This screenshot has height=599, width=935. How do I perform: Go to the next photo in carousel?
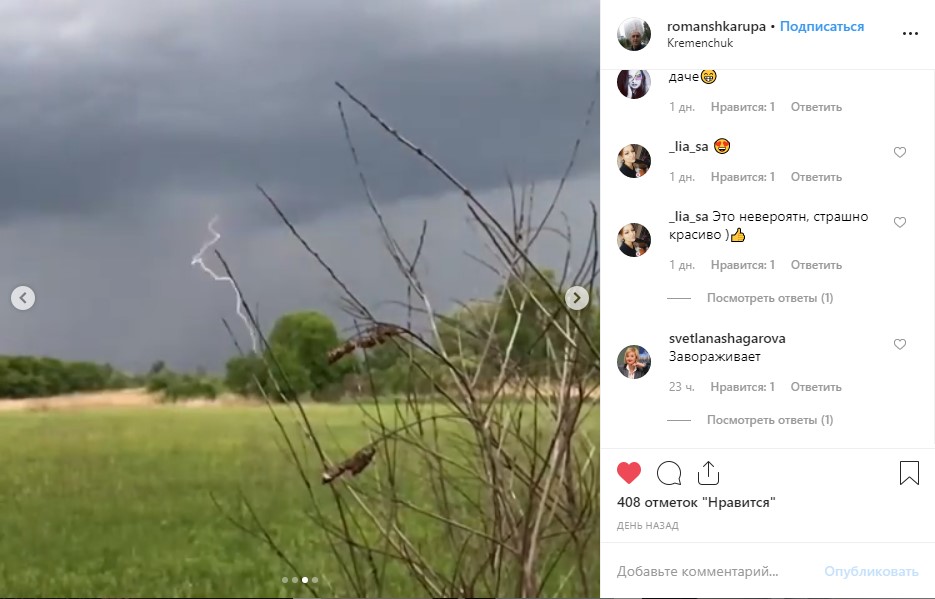click(577, 298)
